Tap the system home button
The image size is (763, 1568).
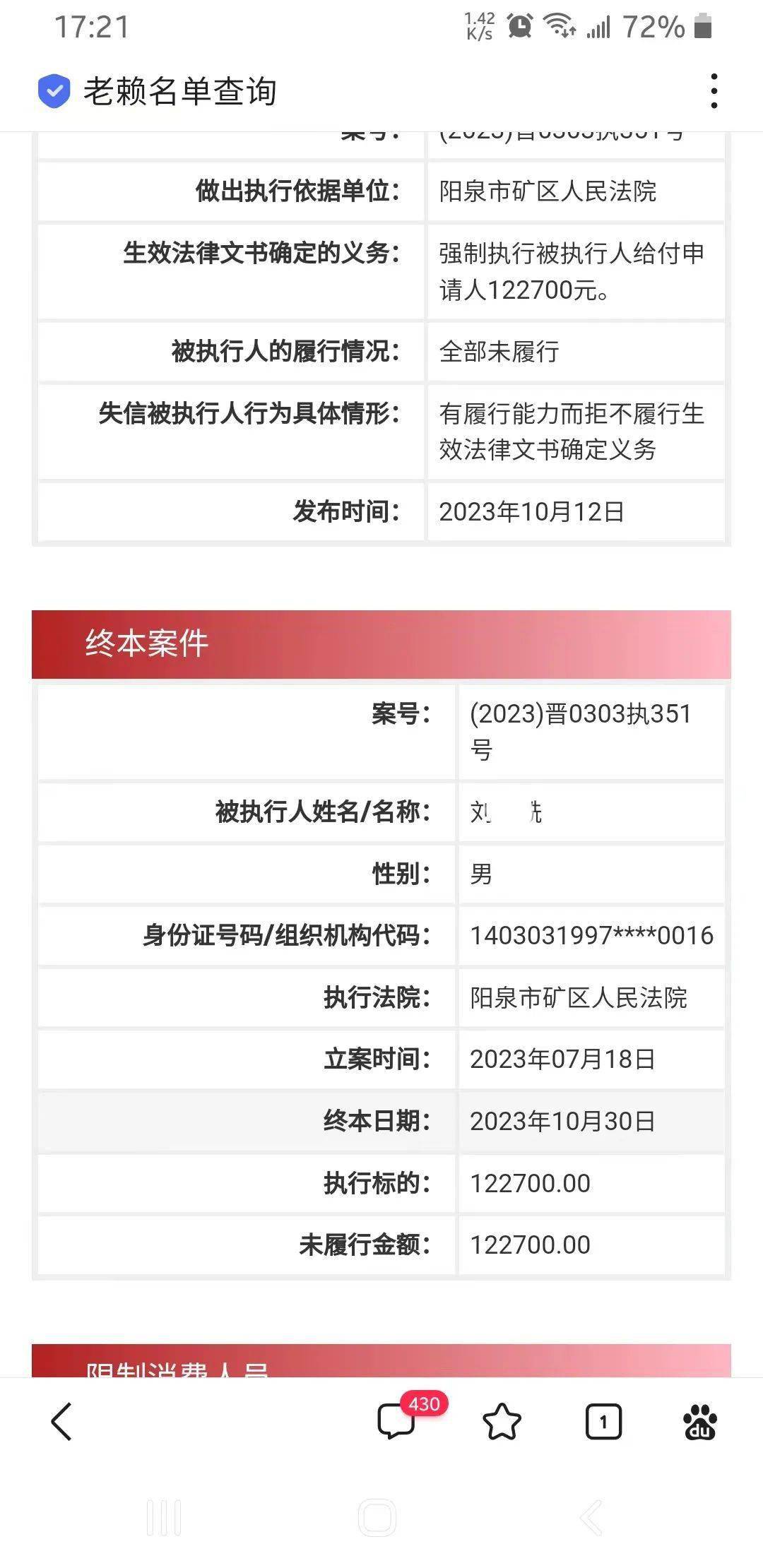click(377, 1517)
